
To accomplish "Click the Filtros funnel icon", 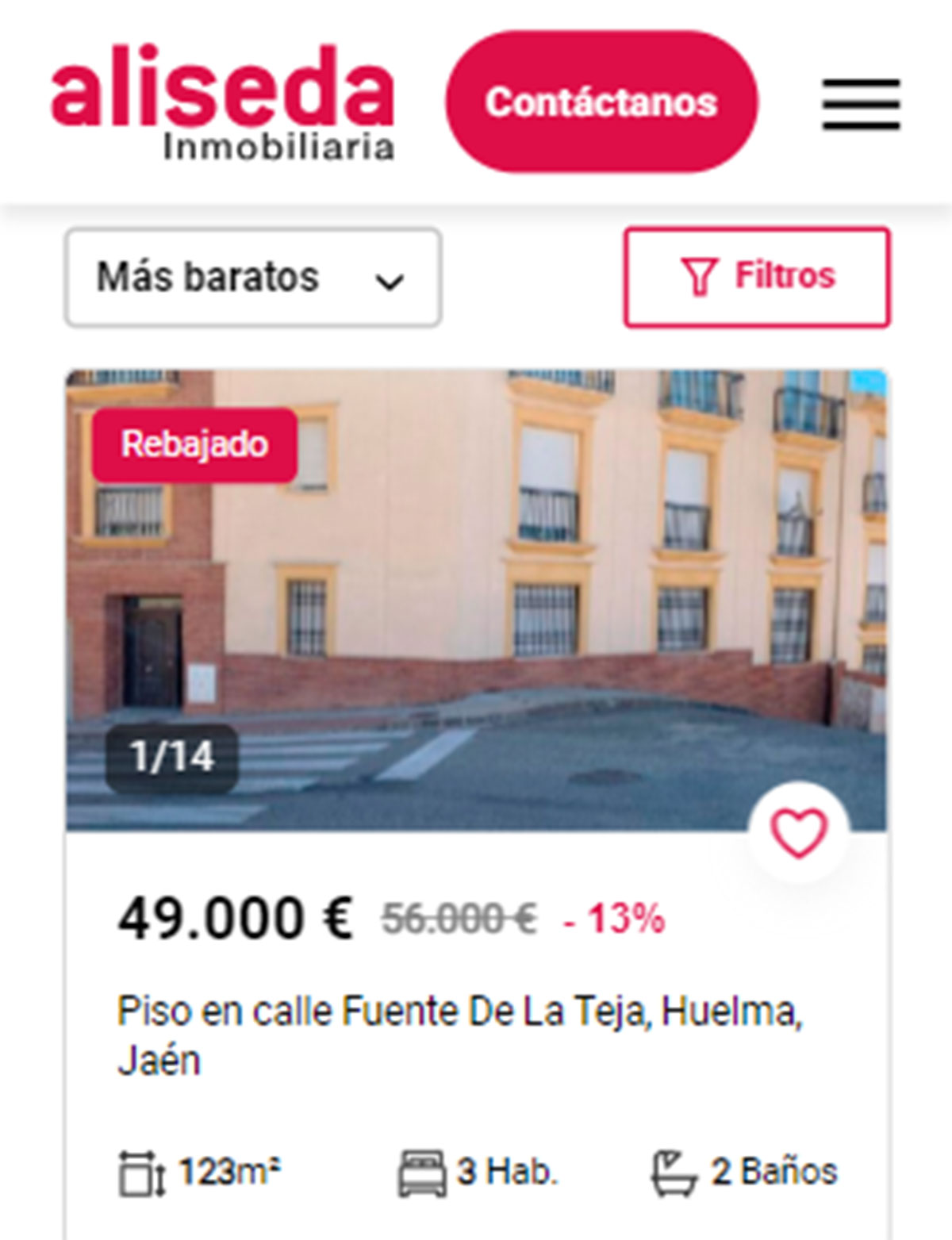I will point(698,276).
